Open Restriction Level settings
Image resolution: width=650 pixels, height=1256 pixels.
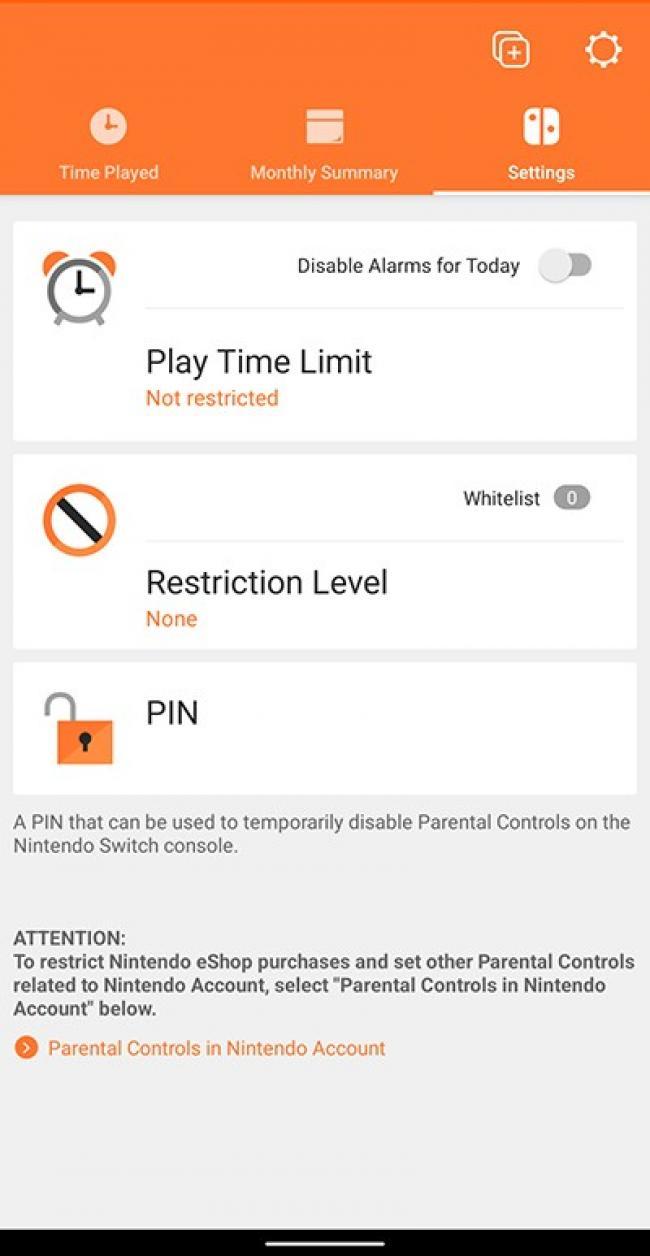pos(267,596)
